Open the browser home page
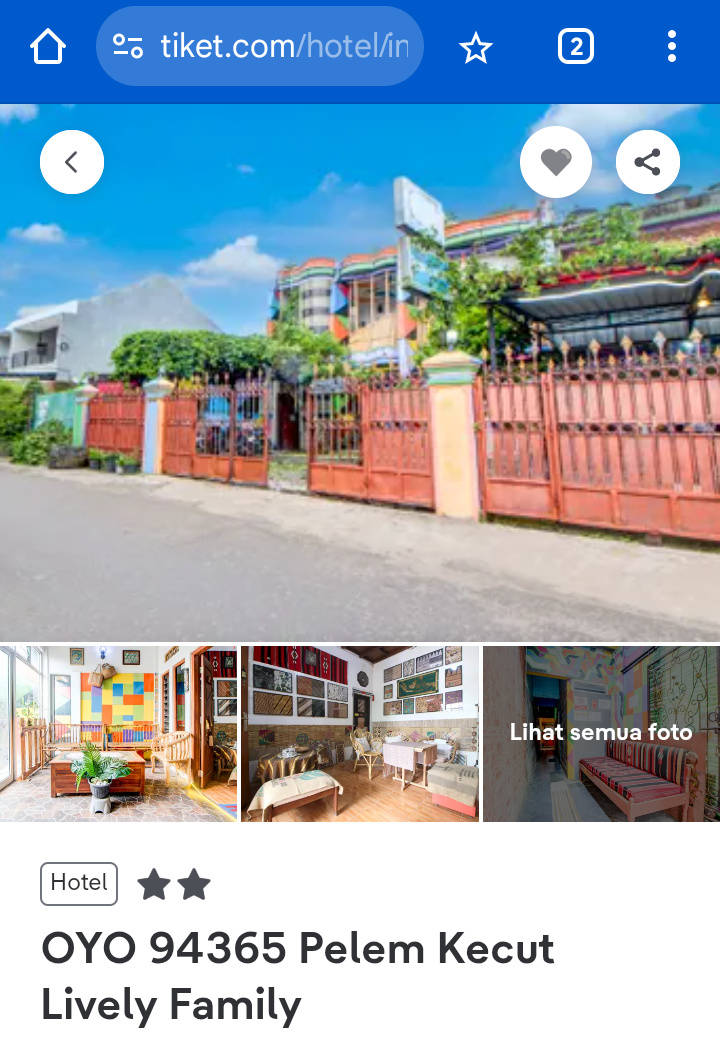Viewport: 720px width, 1037px height. tap(47, 47)
